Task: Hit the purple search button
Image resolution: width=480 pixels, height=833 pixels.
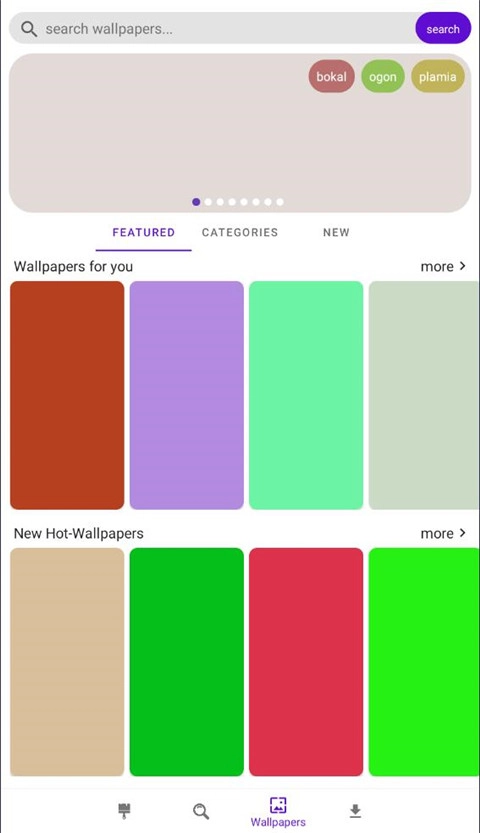Action: coord(443,29)
